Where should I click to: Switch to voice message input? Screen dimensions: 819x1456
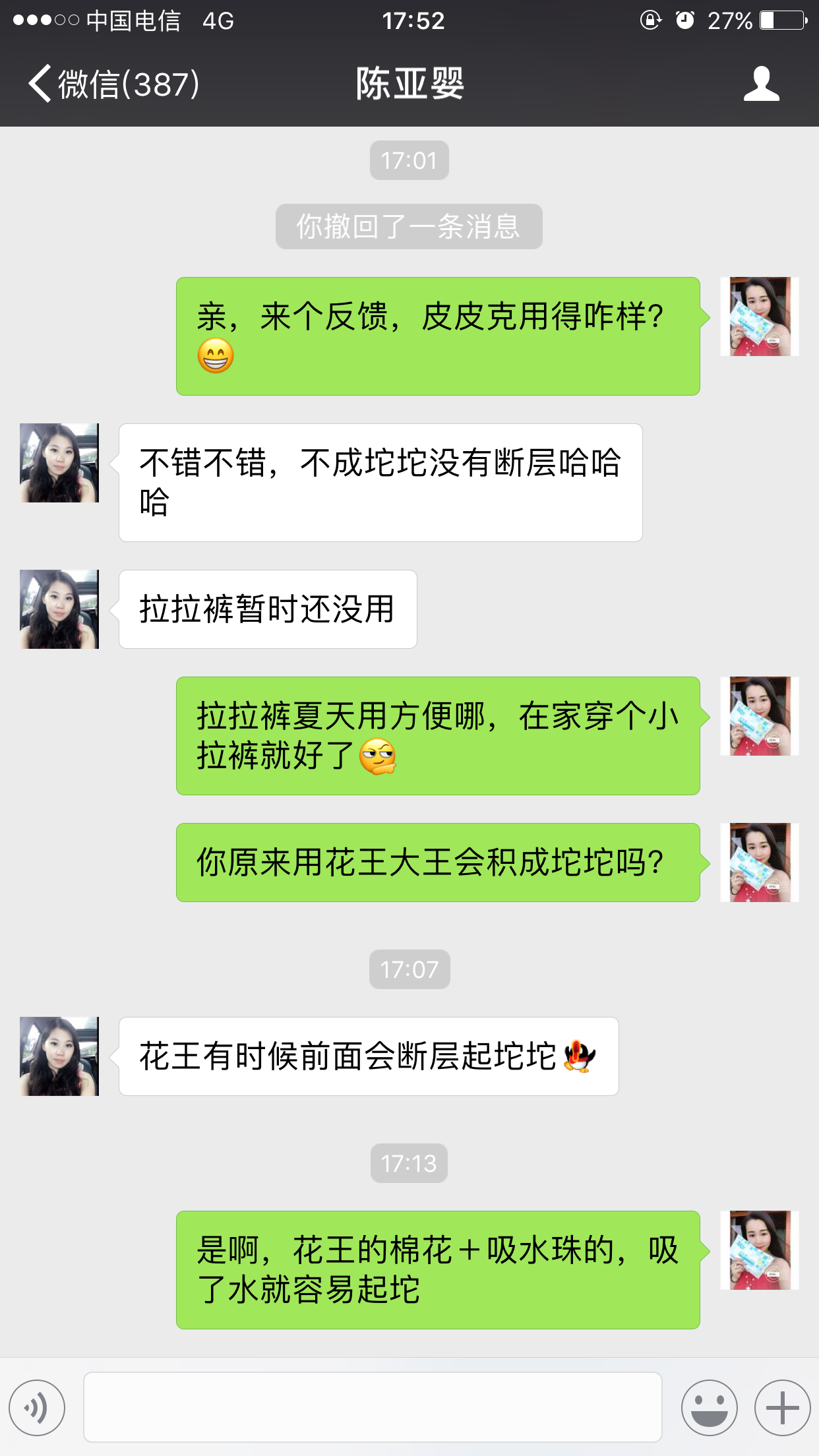37,1408
